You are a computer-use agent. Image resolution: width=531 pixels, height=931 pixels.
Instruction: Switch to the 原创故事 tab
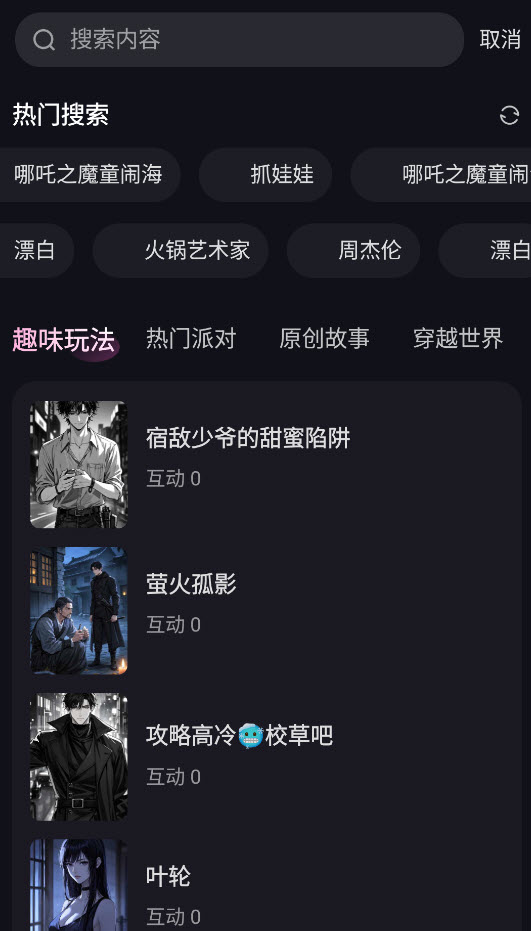pyautogui.click(x=324, y=339)
